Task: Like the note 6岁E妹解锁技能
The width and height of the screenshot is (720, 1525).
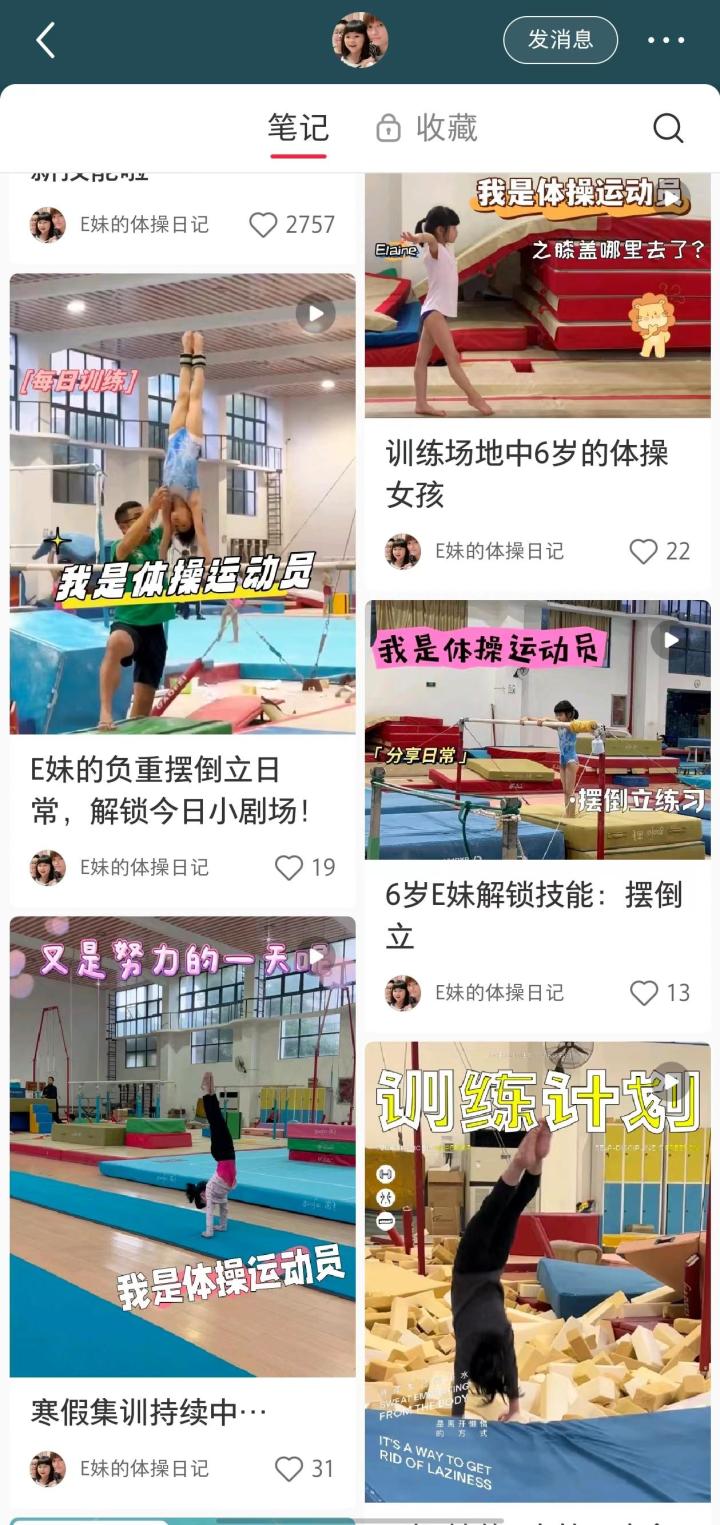Action: pos(643,993)
